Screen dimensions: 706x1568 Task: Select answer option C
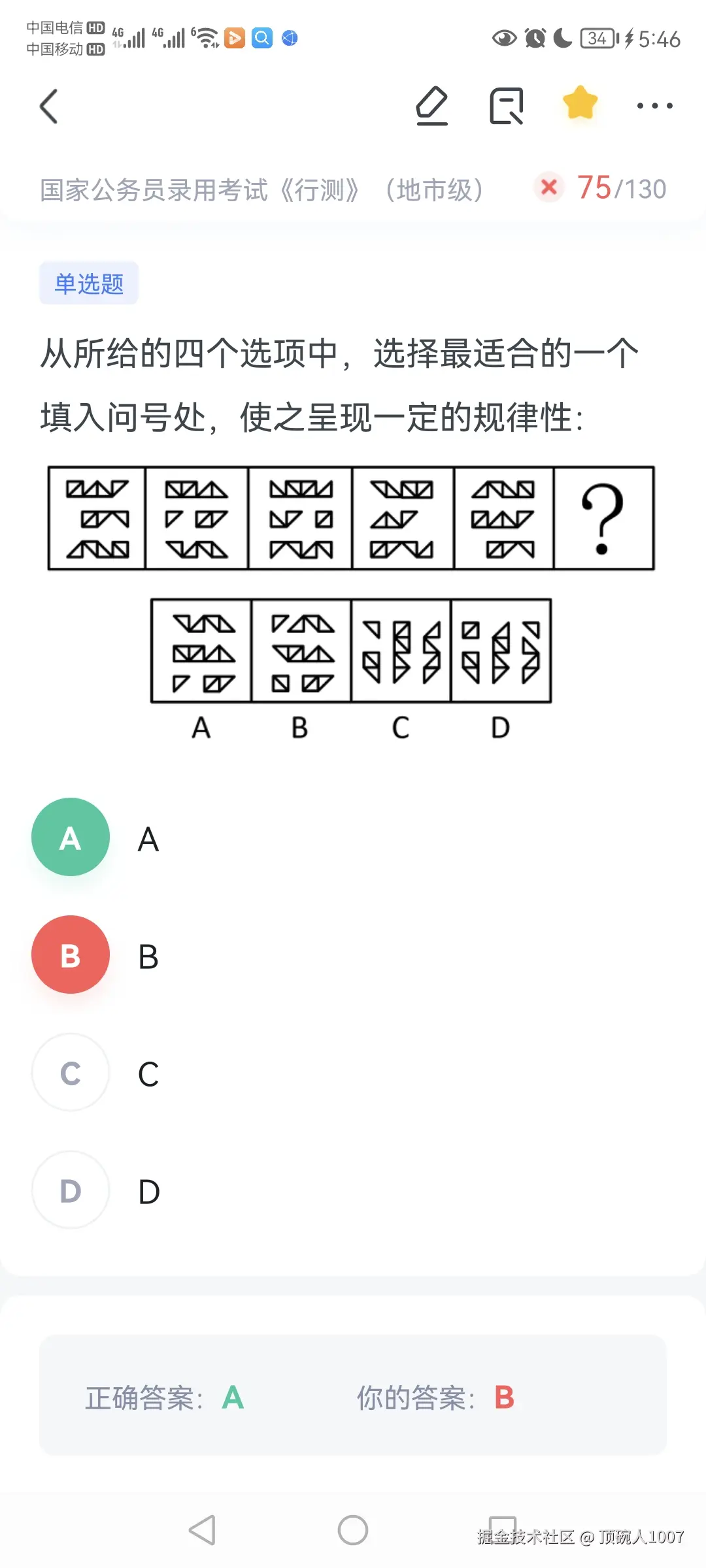(71, 1073)
